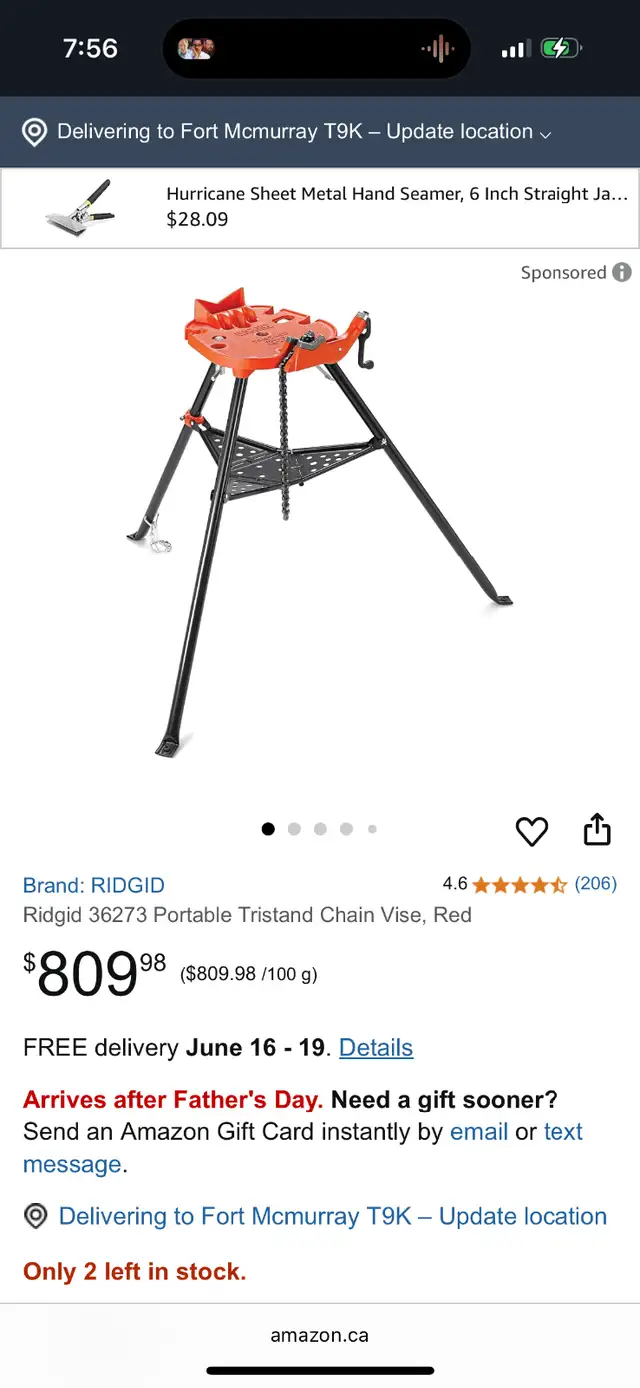Tap the amazon.ca address bar
Screen dimensions: 640x1388
coord(320,1335)
